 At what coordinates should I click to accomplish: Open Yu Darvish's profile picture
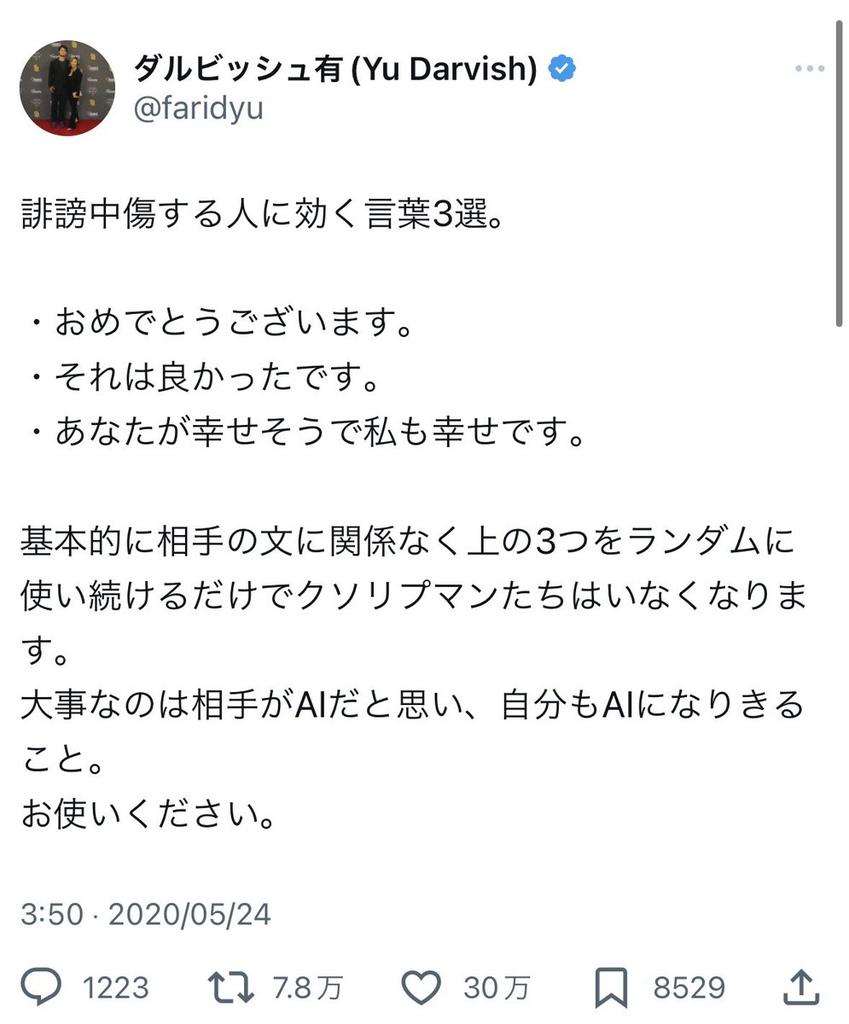[x=67, y=88]
